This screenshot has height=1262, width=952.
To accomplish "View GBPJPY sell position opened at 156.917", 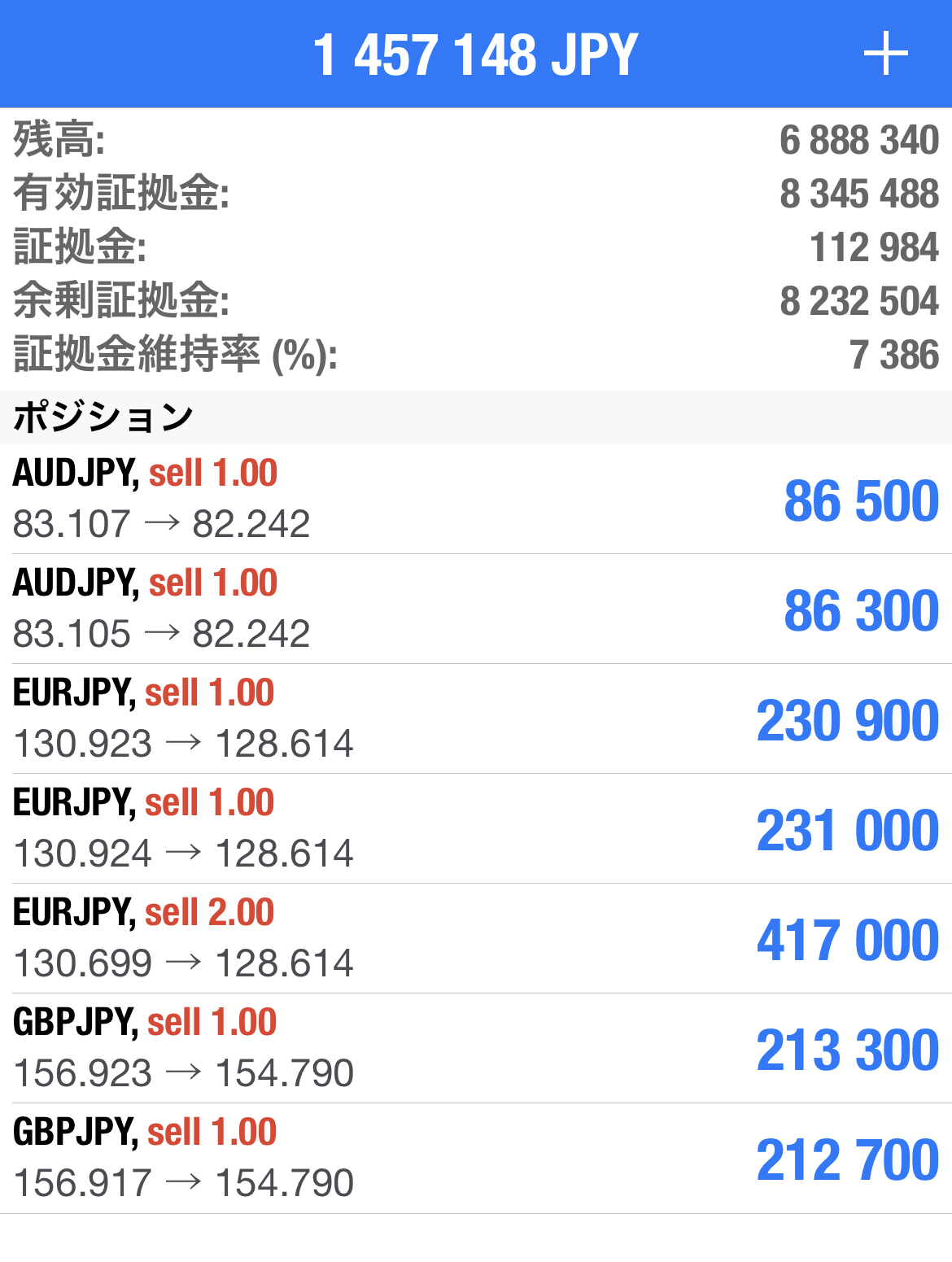I will [x=476, y=1158].
